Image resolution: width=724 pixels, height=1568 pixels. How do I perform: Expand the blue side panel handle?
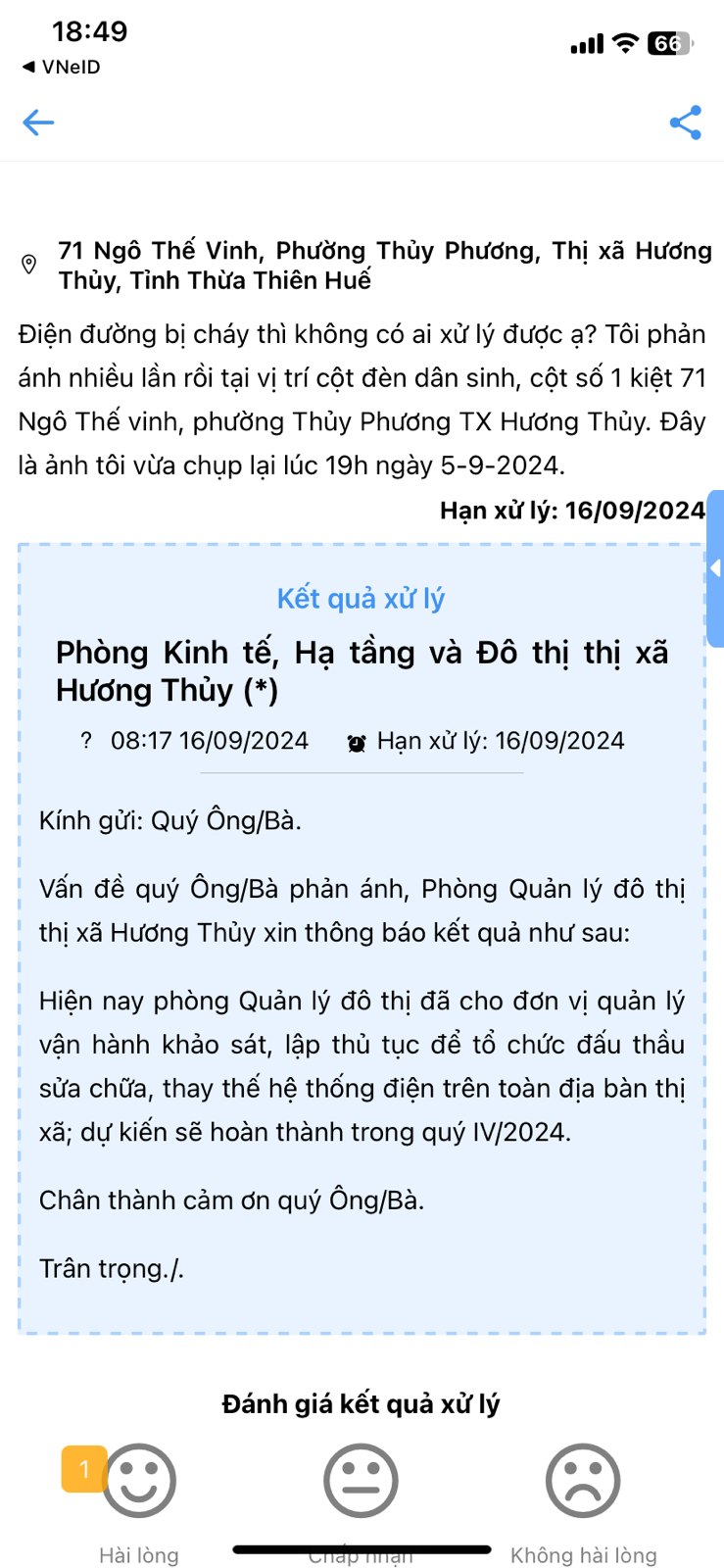tap(715, 568)
